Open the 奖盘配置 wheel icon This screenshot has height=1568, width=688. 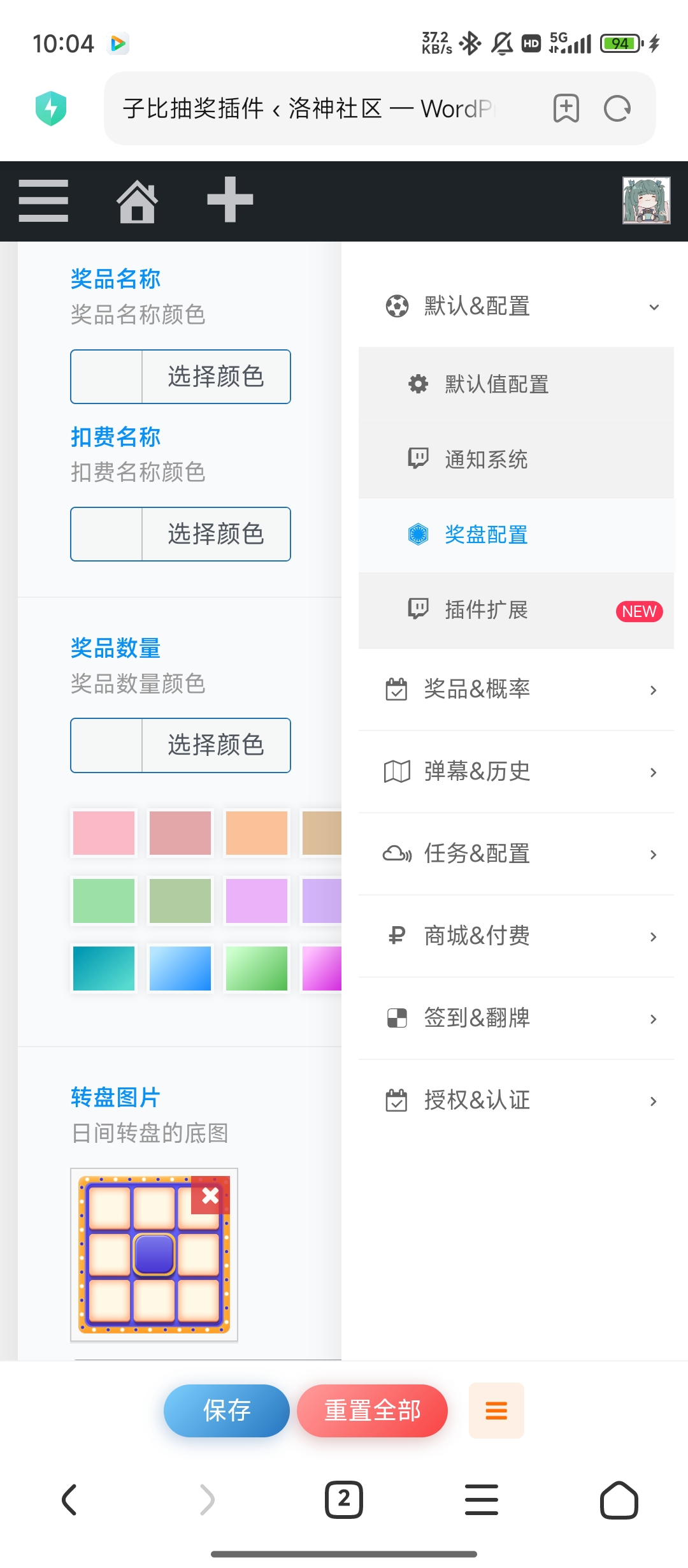417,535
